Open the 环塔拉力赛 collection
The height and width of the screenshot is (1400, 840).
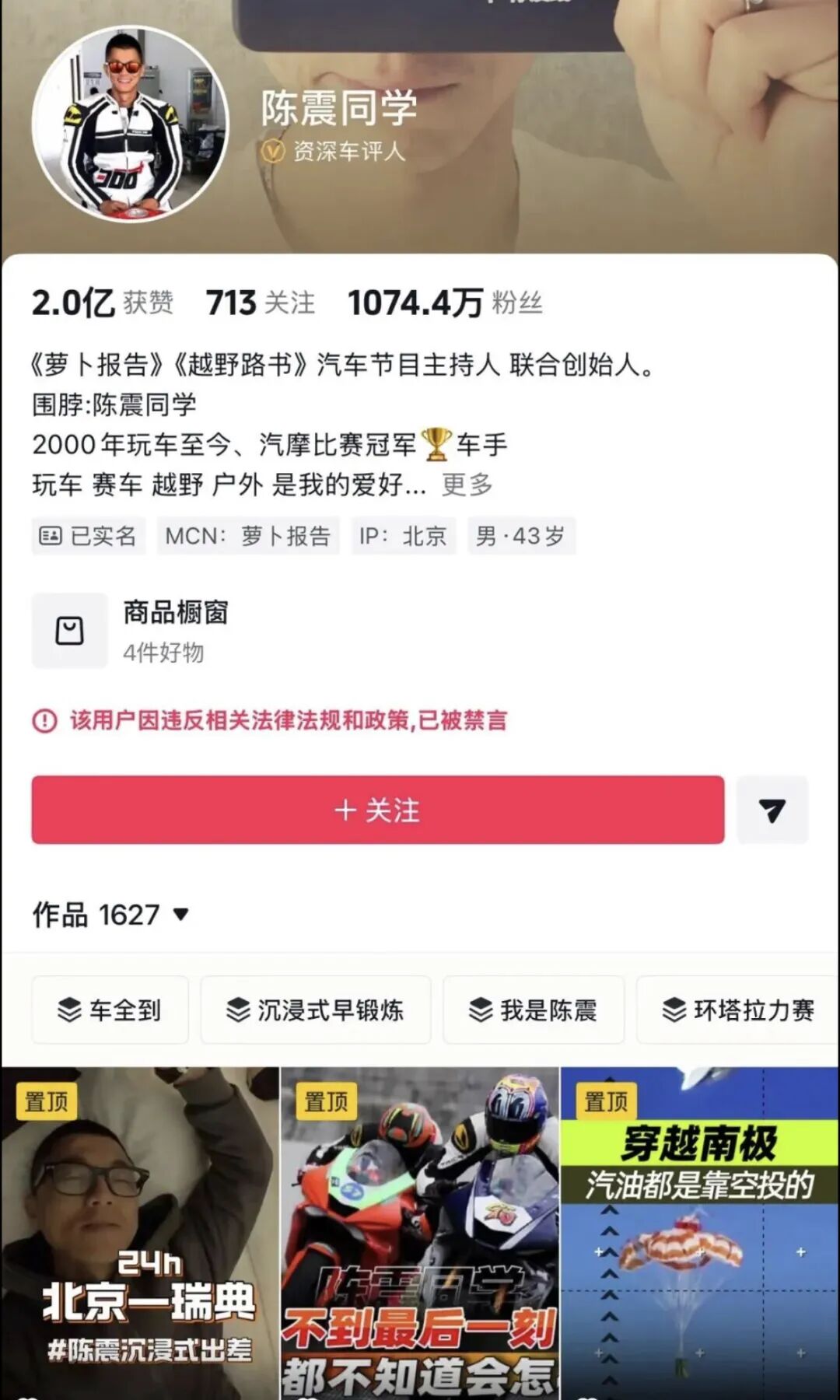737,1010
